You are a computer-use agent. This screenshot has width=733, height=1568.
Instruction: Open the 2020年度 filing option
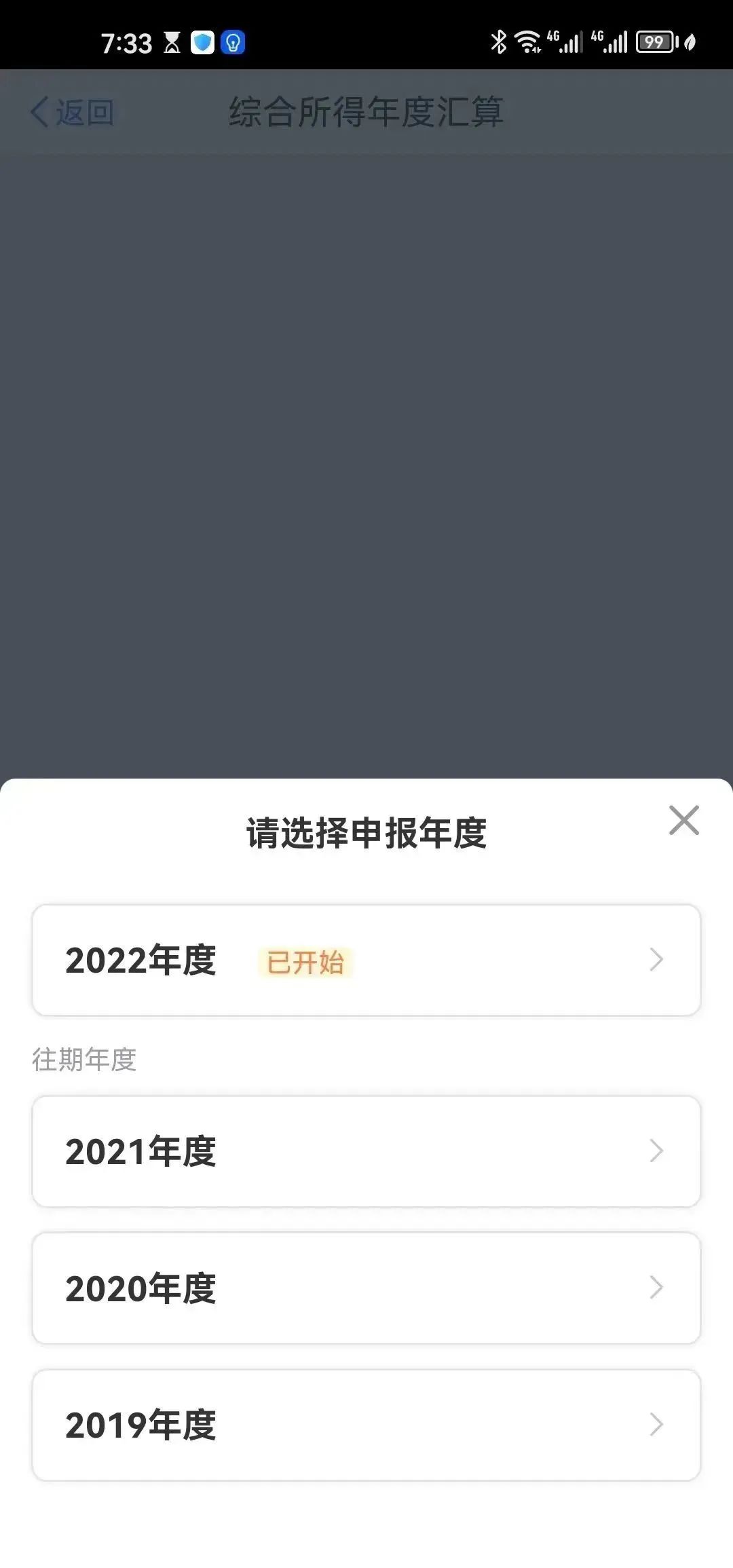click(x=366, y=1288)
